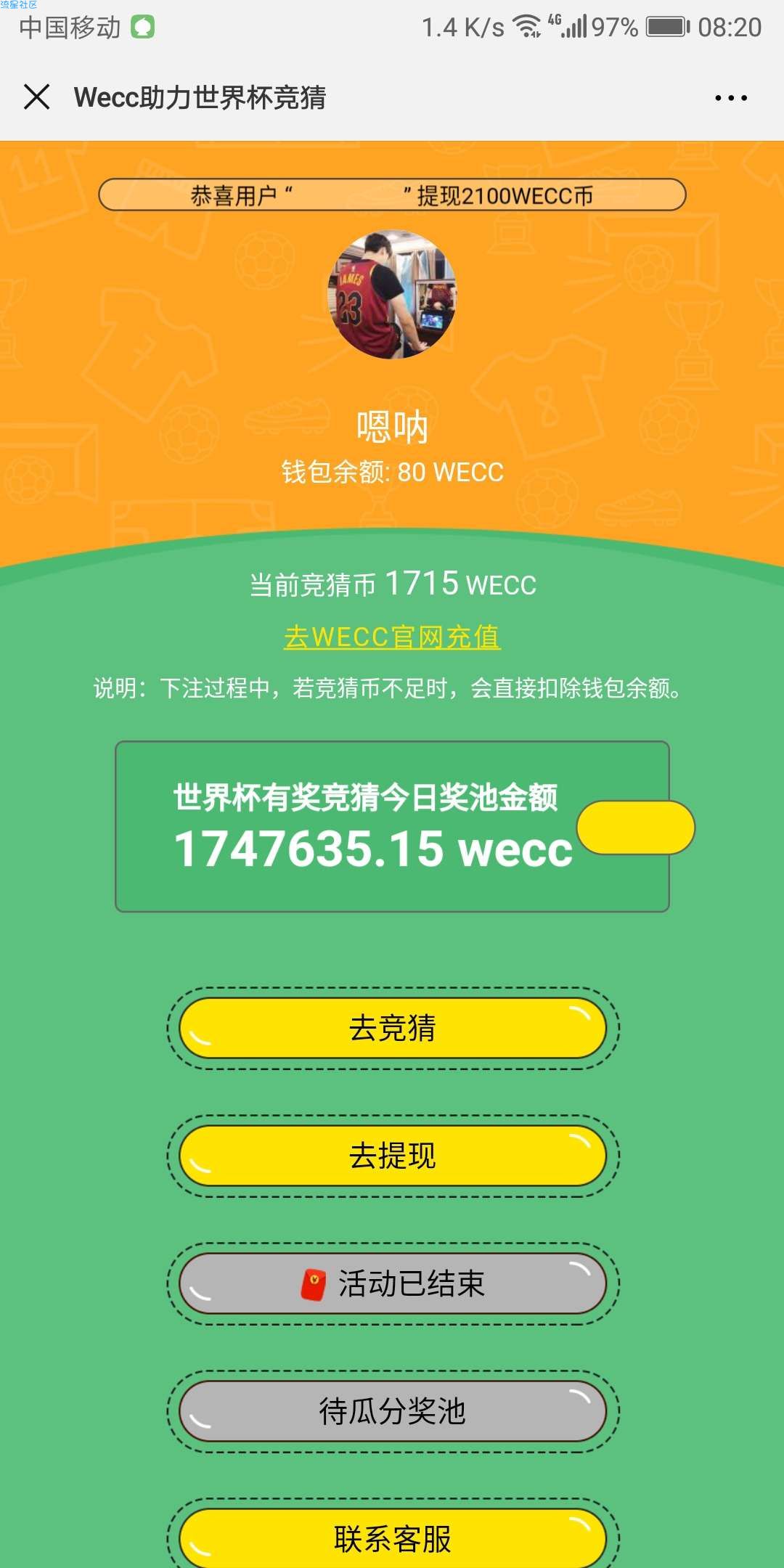Tap the 去竞猜 button

pos(393,1028)
